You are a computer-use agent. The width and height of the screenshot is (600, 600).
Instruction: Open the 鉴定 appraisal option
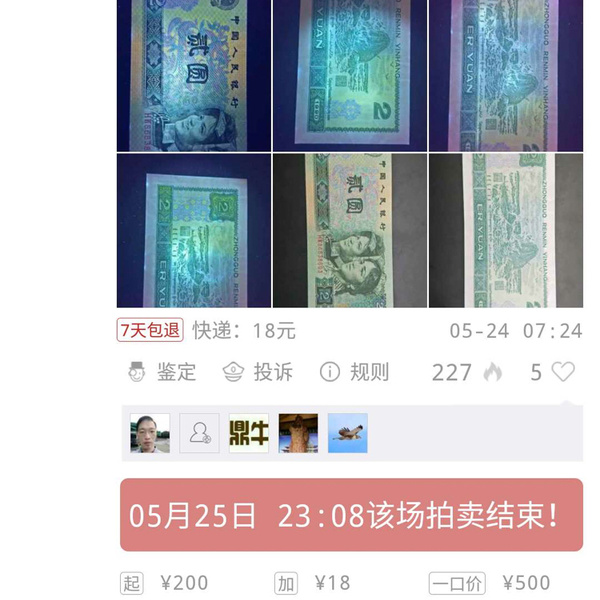(162, 372)
